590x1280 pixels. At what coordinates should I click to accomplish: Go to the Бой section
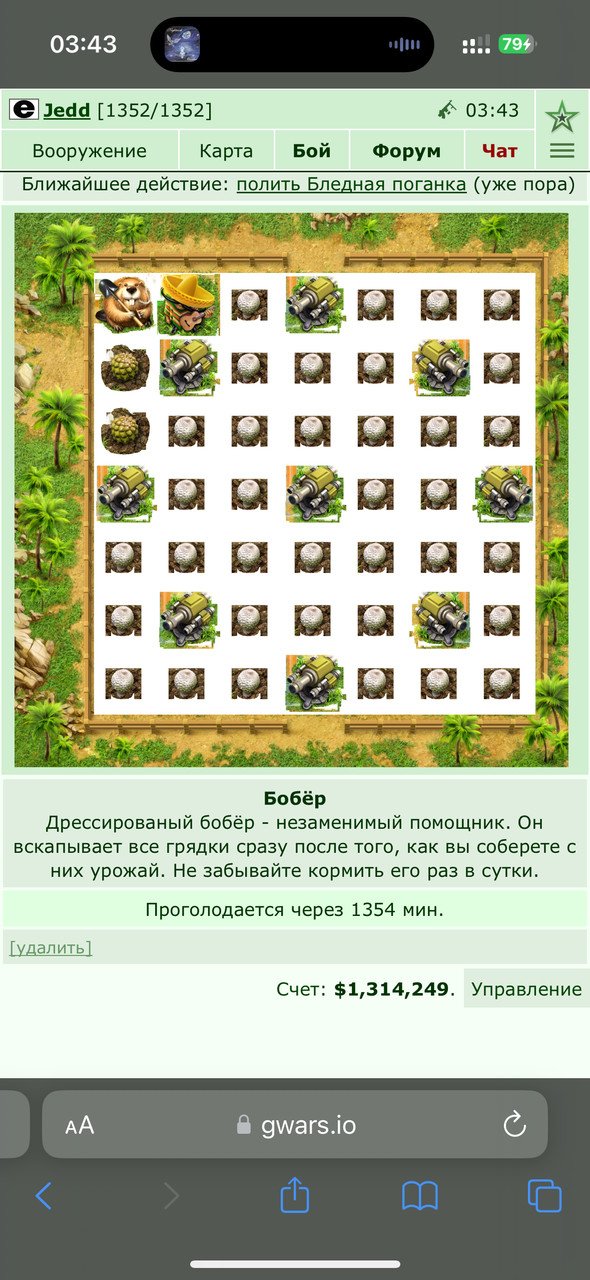[x=312, y=151]
